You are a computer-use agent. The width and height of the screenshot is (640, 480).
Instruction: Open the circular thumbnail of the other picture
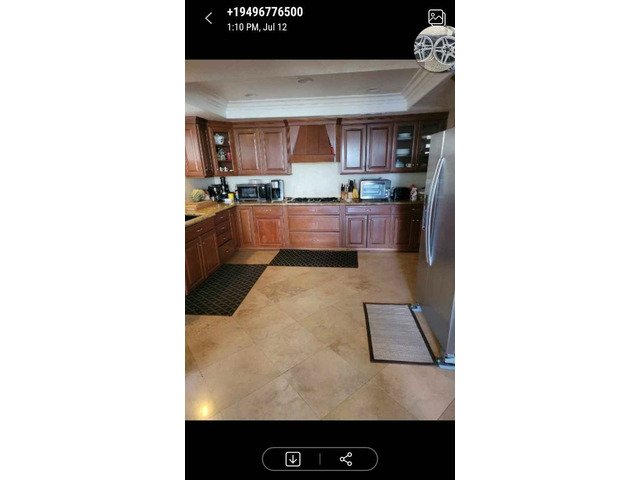436,49
